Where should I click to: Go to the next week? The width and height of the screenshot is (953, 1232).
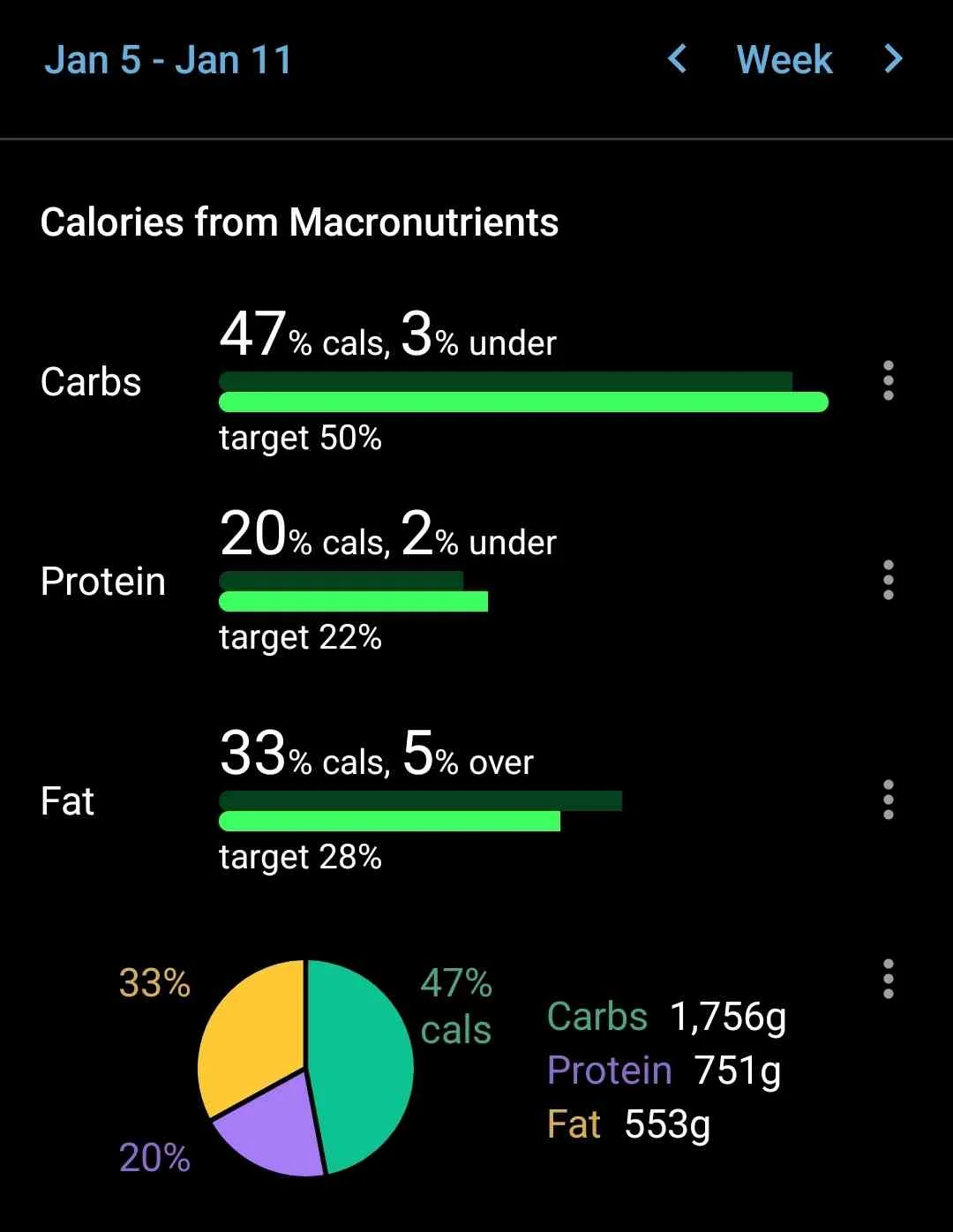893,60
